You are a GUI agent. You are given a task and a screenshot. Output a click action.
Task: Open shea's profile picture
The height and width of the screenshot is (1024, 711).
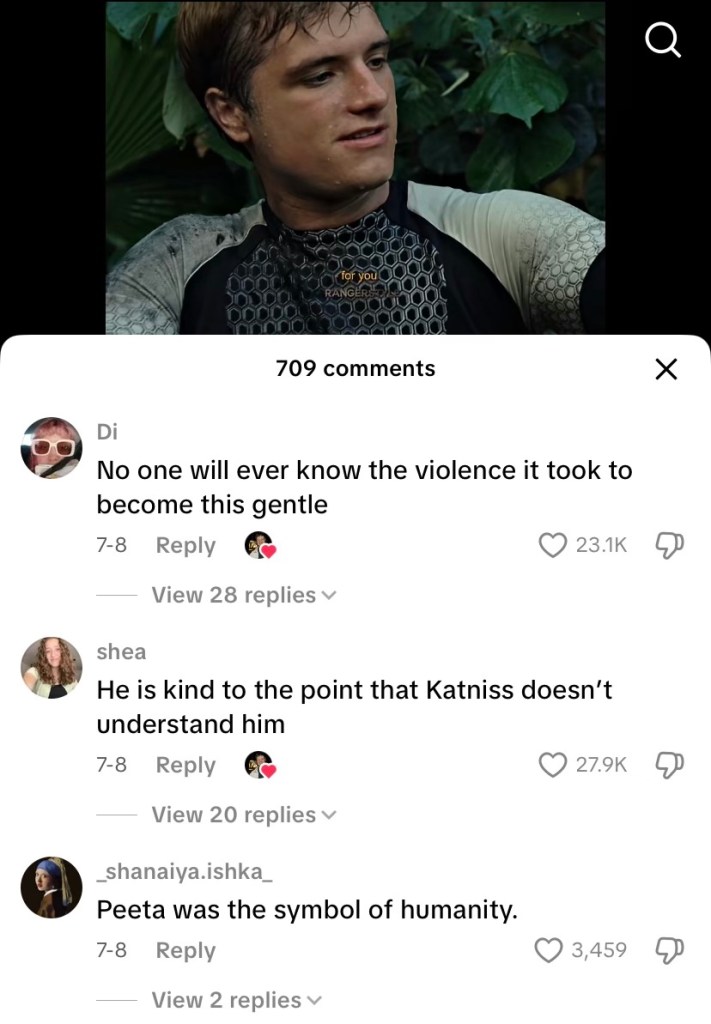click(x=52, y=667)
